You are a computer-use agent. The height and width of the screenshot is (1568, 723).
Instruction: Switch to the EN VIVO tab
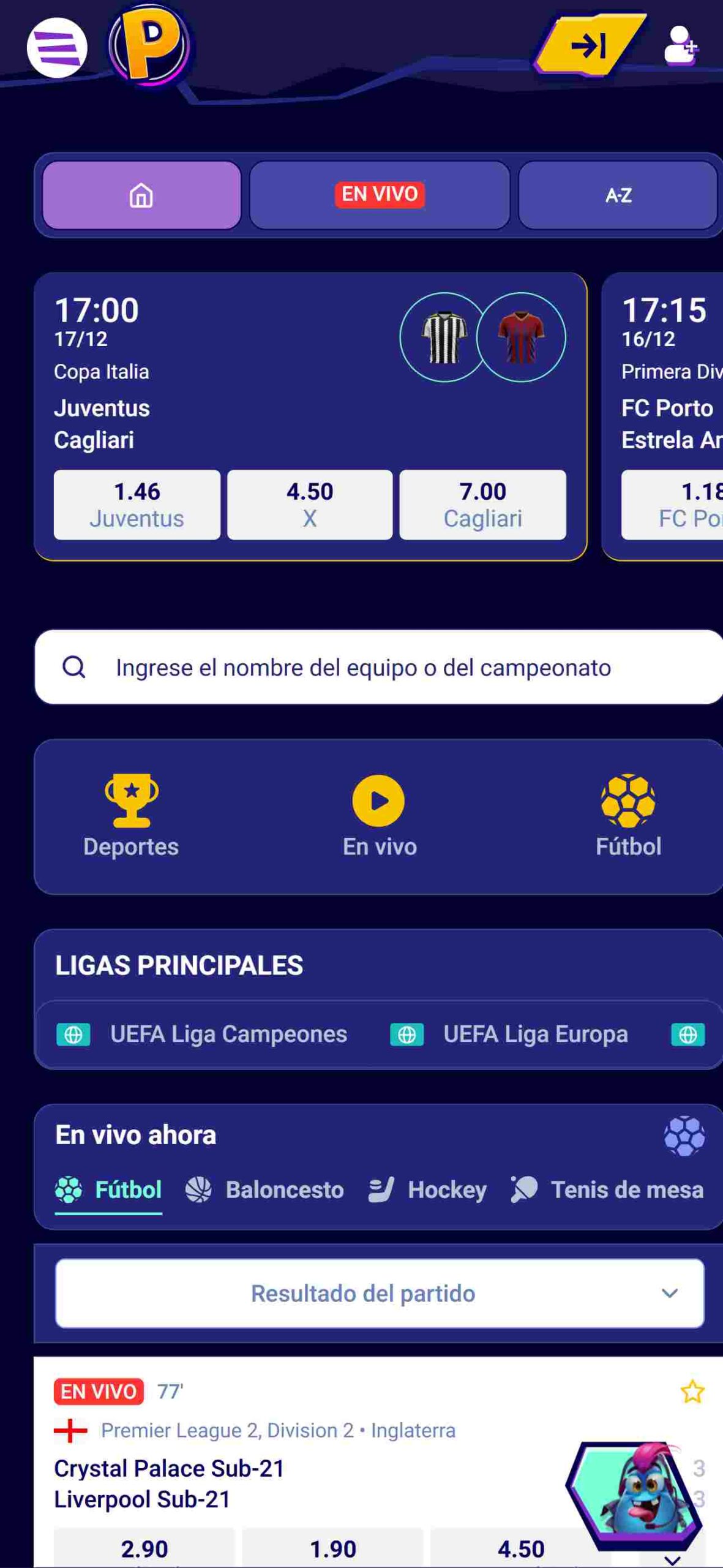point(380,195)
